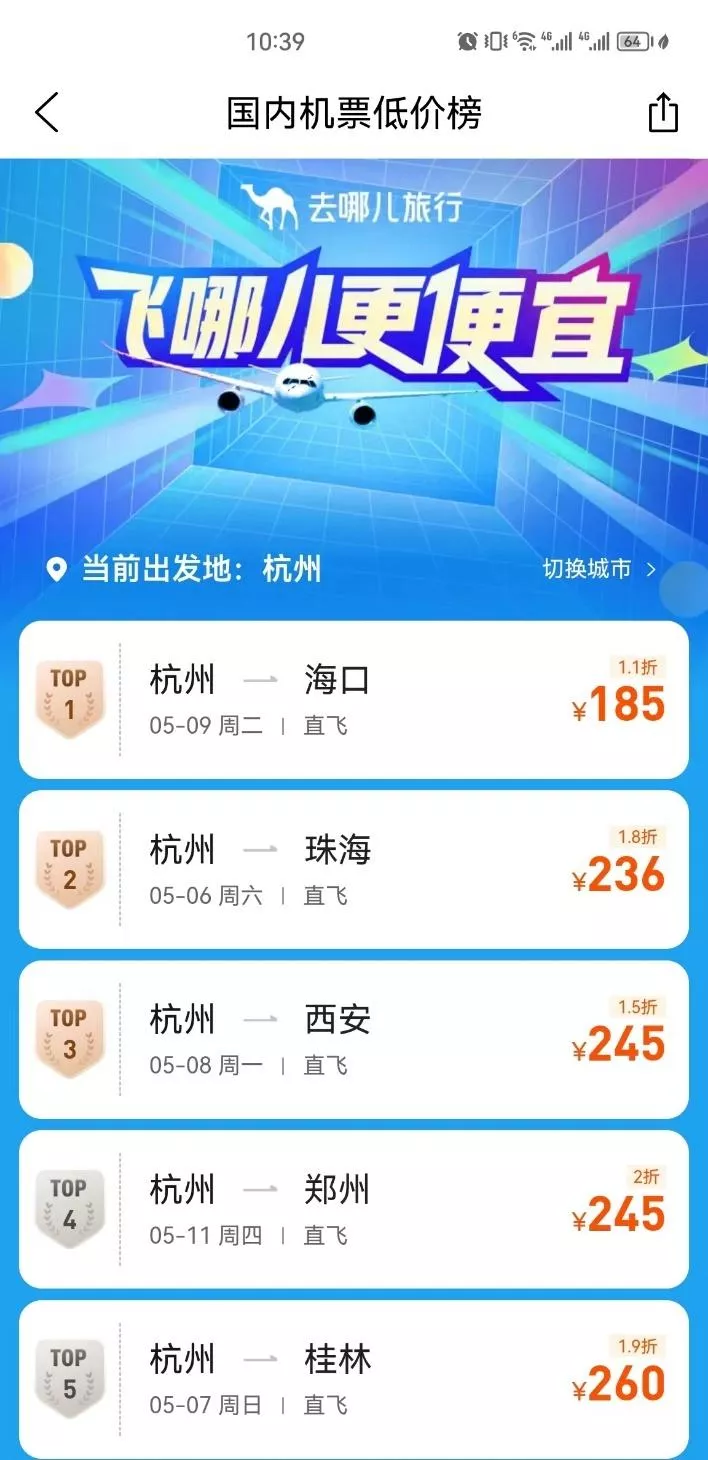Go back from the low-price ranking page
Viewport: 708px width, 1460px height.
pyautogui.click(x=47, y=112)
